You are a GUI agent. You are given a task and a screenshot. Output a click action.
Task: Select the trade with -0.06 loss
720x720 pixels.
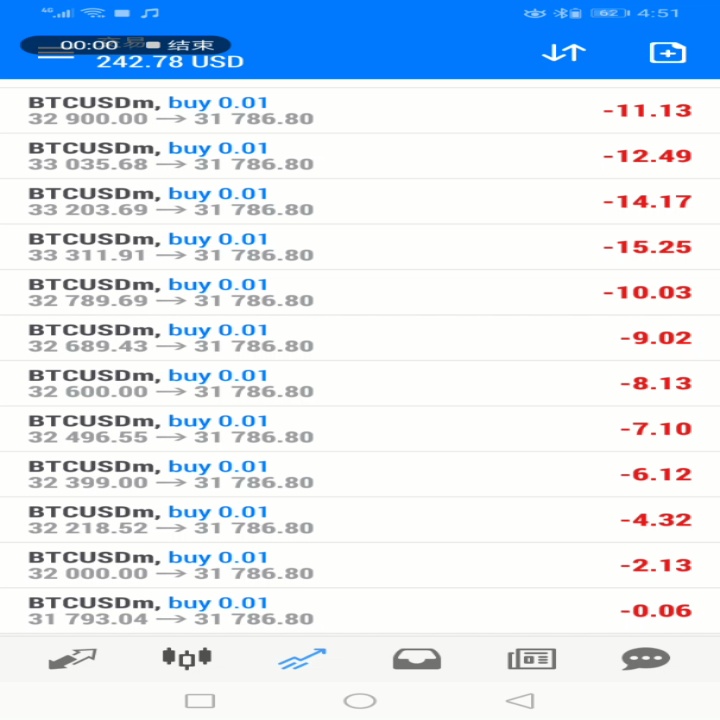click(360, 611)
